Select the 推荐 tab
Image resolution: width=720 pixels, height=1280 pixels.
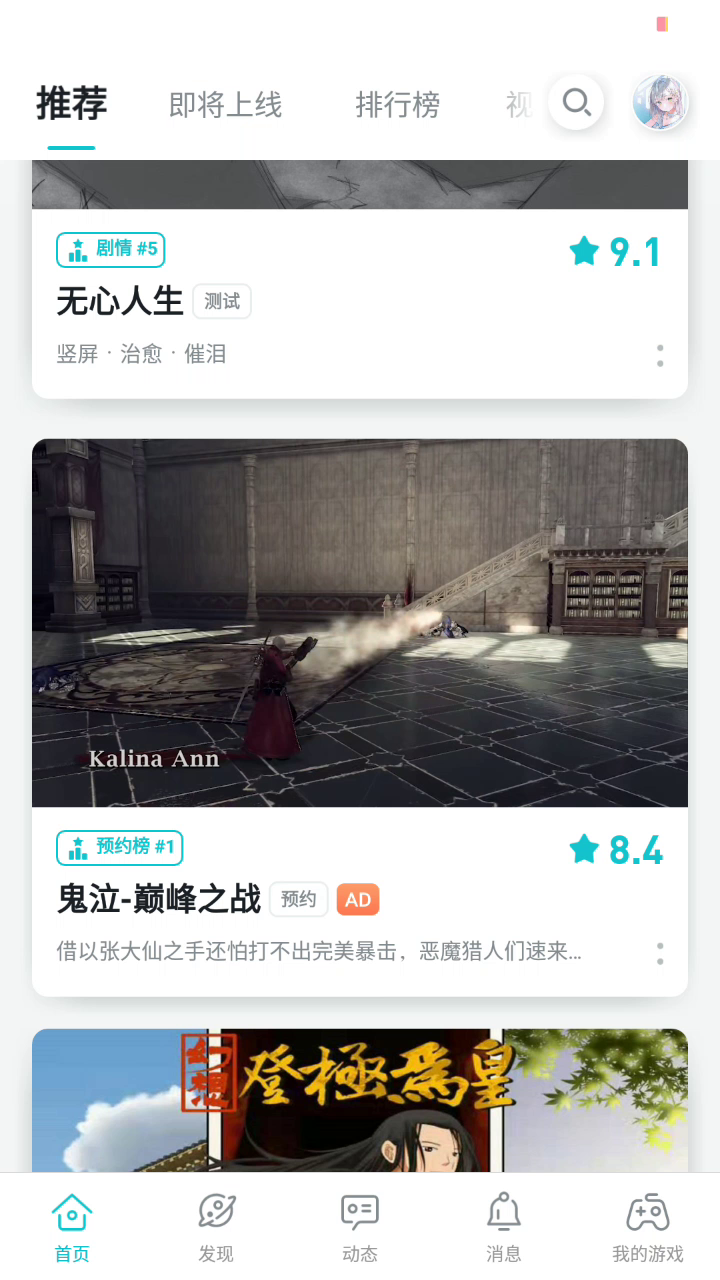(71, 104)
